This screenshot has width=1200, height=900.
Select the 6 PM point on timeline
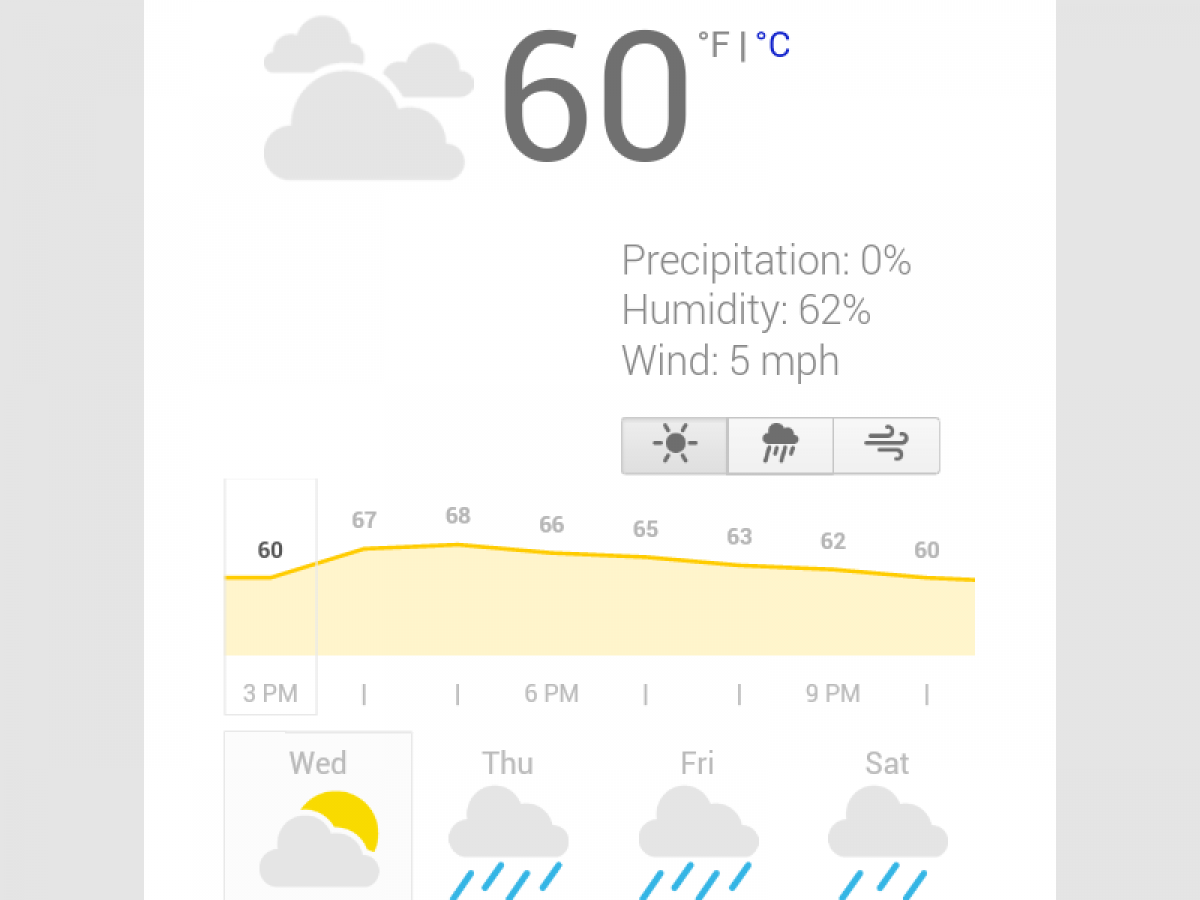coord(551,693)
